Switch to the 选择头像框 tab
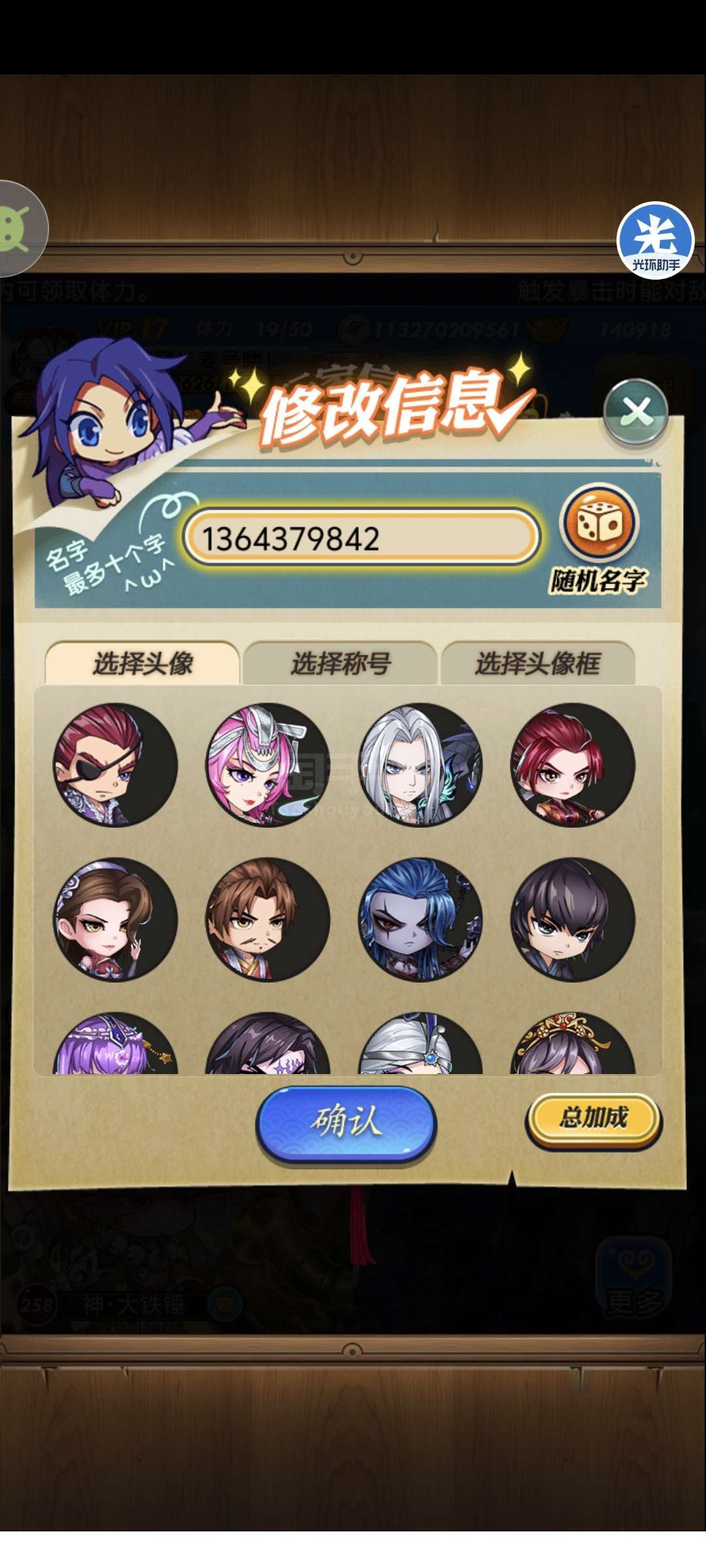The height and width of the screenshot is (1568, 706). [x=538, y=663]
